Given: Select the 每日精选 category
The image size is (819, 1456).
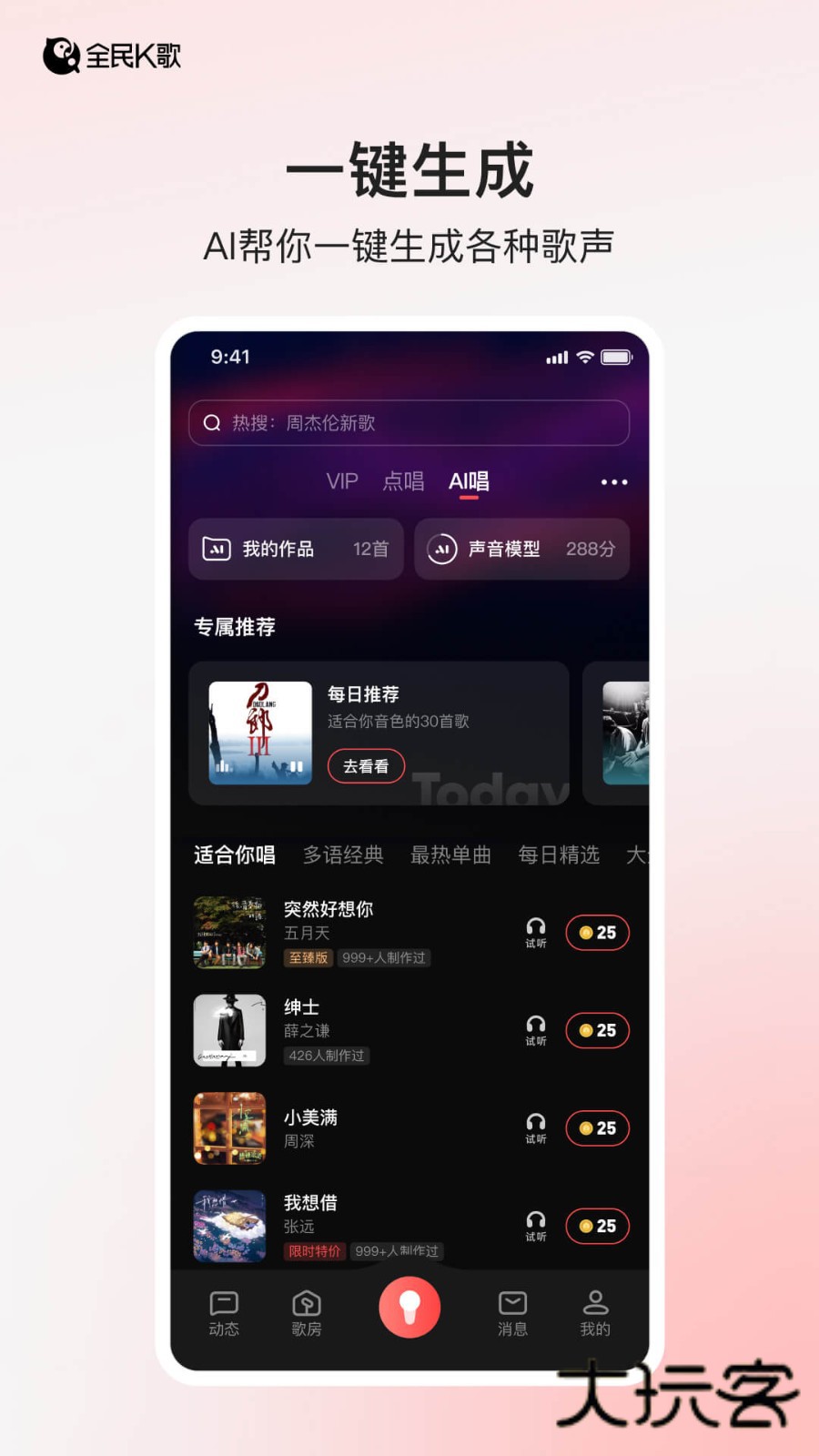Looking at the screenshot, I should coord(559,855).
